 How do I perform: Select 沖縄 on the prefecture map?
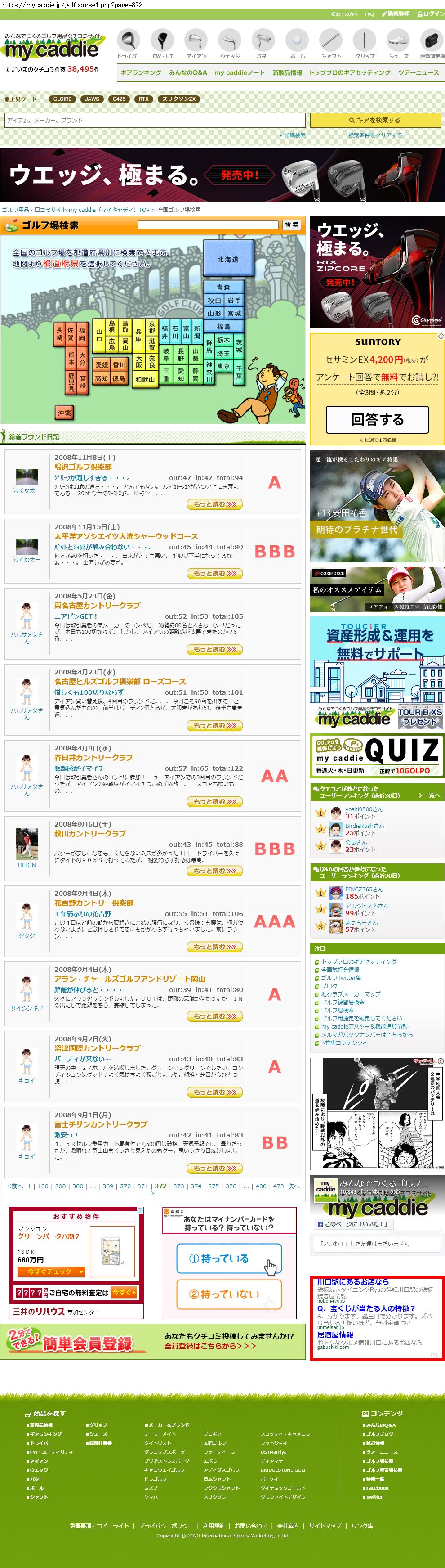pos(64,413)
